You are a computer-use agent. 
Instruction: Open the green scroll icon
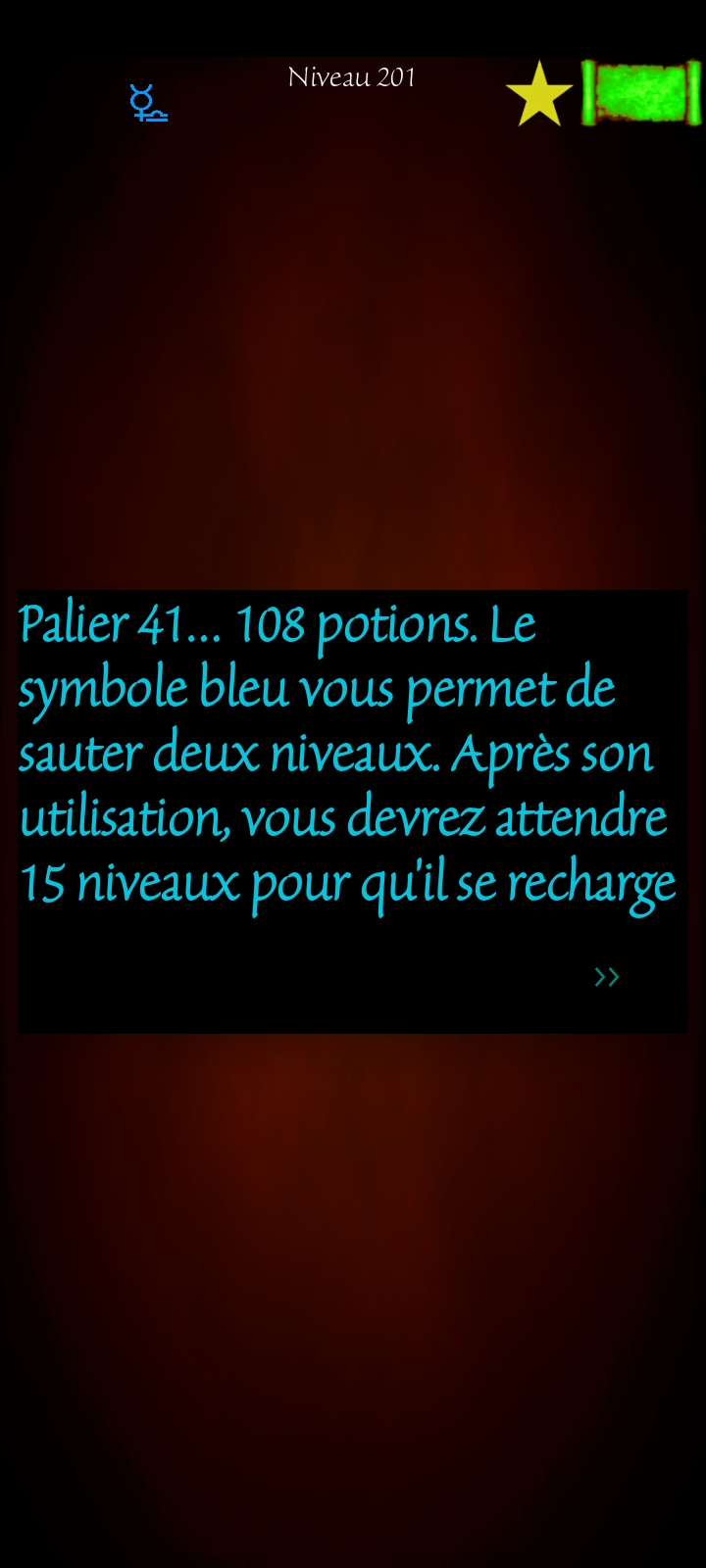(x=641, y=92)
